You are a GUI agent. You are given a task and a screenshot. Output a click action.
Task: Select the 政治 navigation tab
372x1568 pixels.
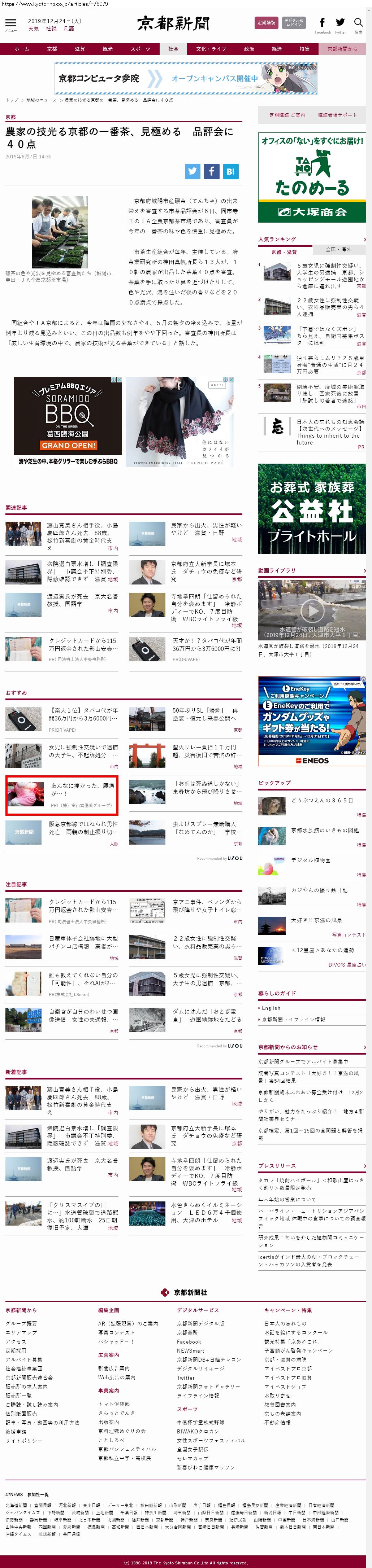point(249,49)
